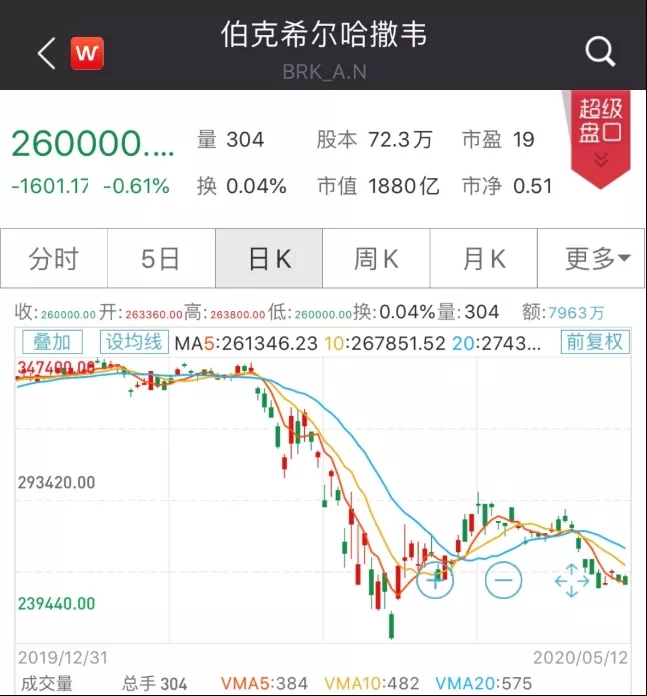This screenshot has height=696, width=647.
Task: Switch to the 5日 chart tab
Action: click(x=161, y=259)
